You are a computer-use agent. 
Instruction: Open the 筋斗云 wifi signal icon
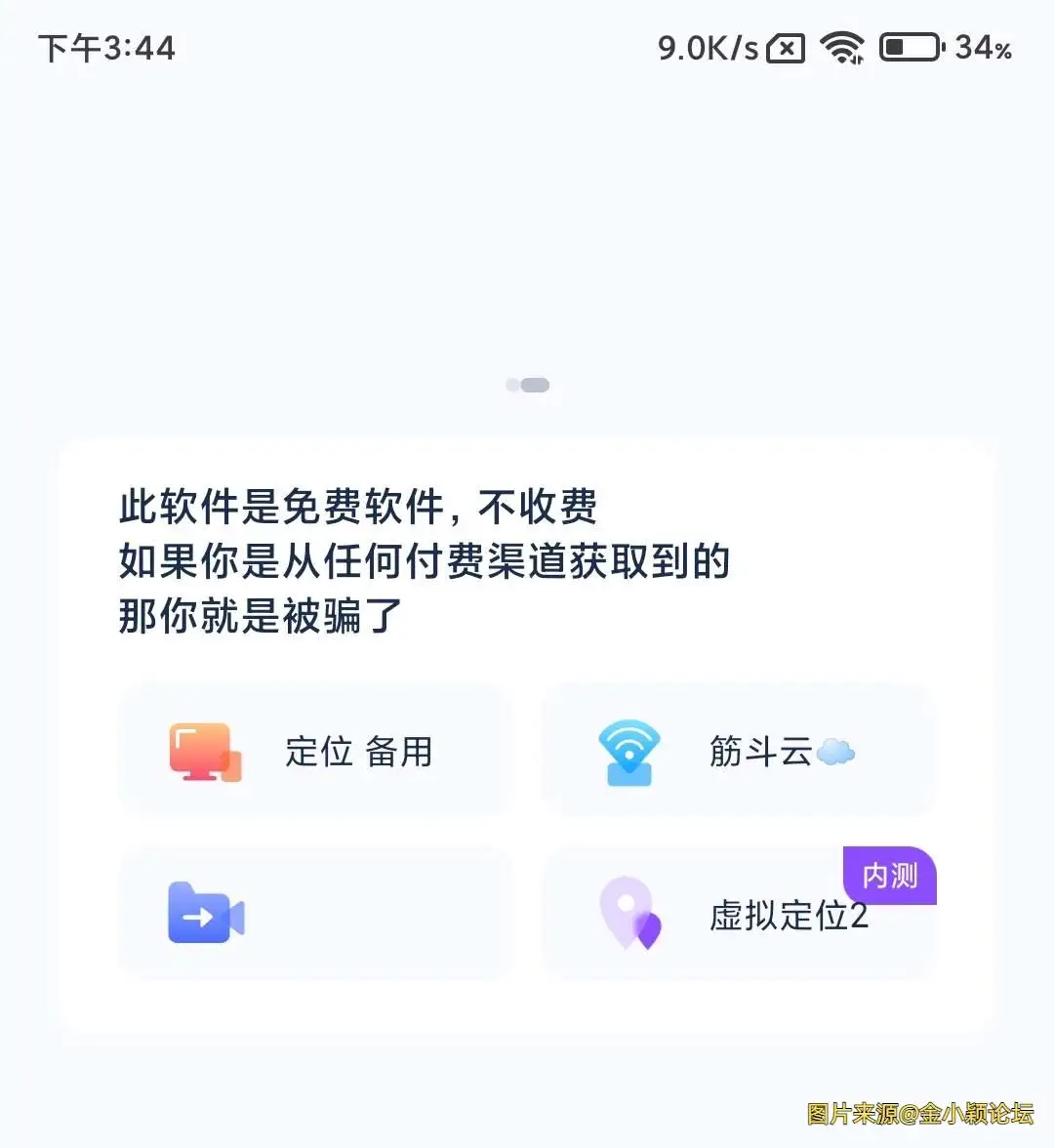629,752
